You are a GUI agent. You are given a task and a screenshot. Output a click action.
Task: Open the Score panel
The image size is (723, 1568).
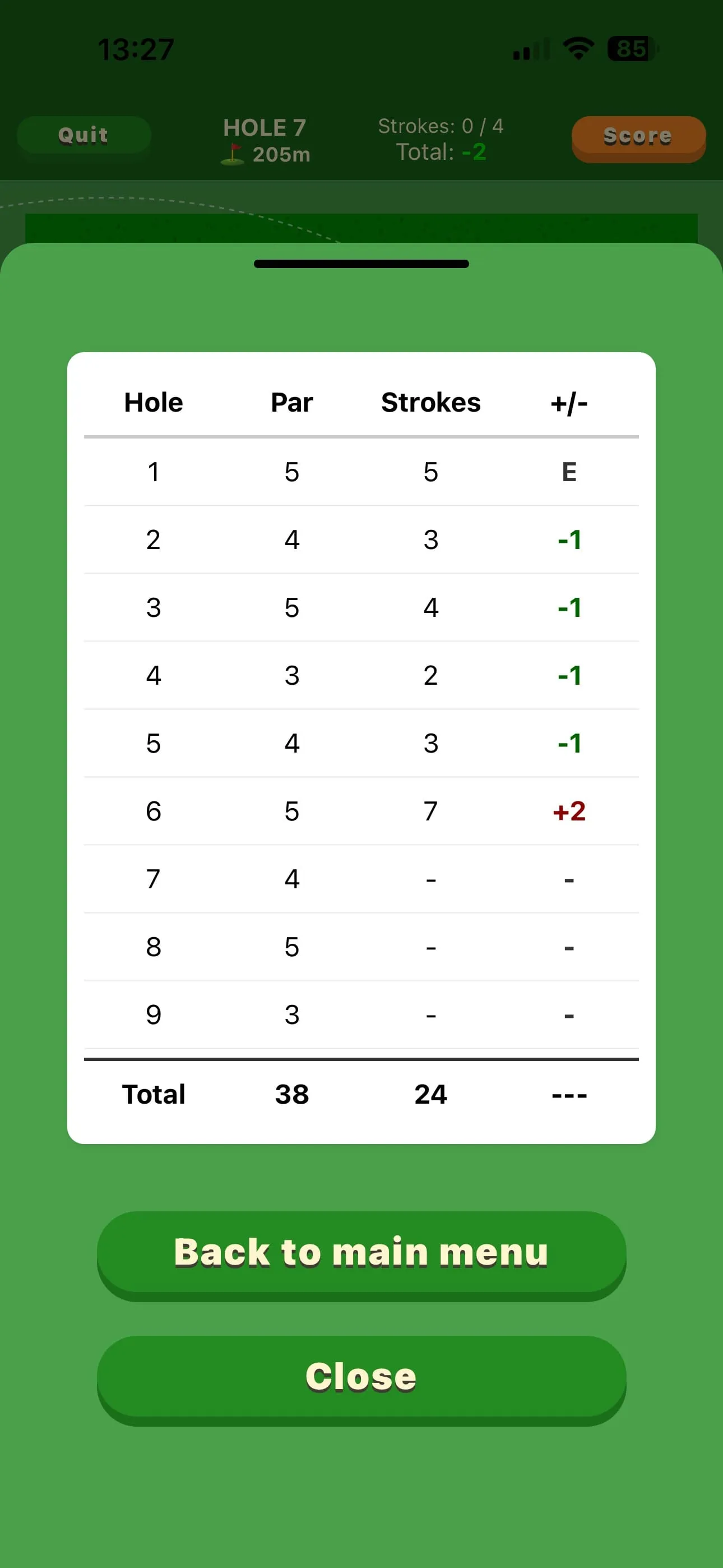coord(638,136)
